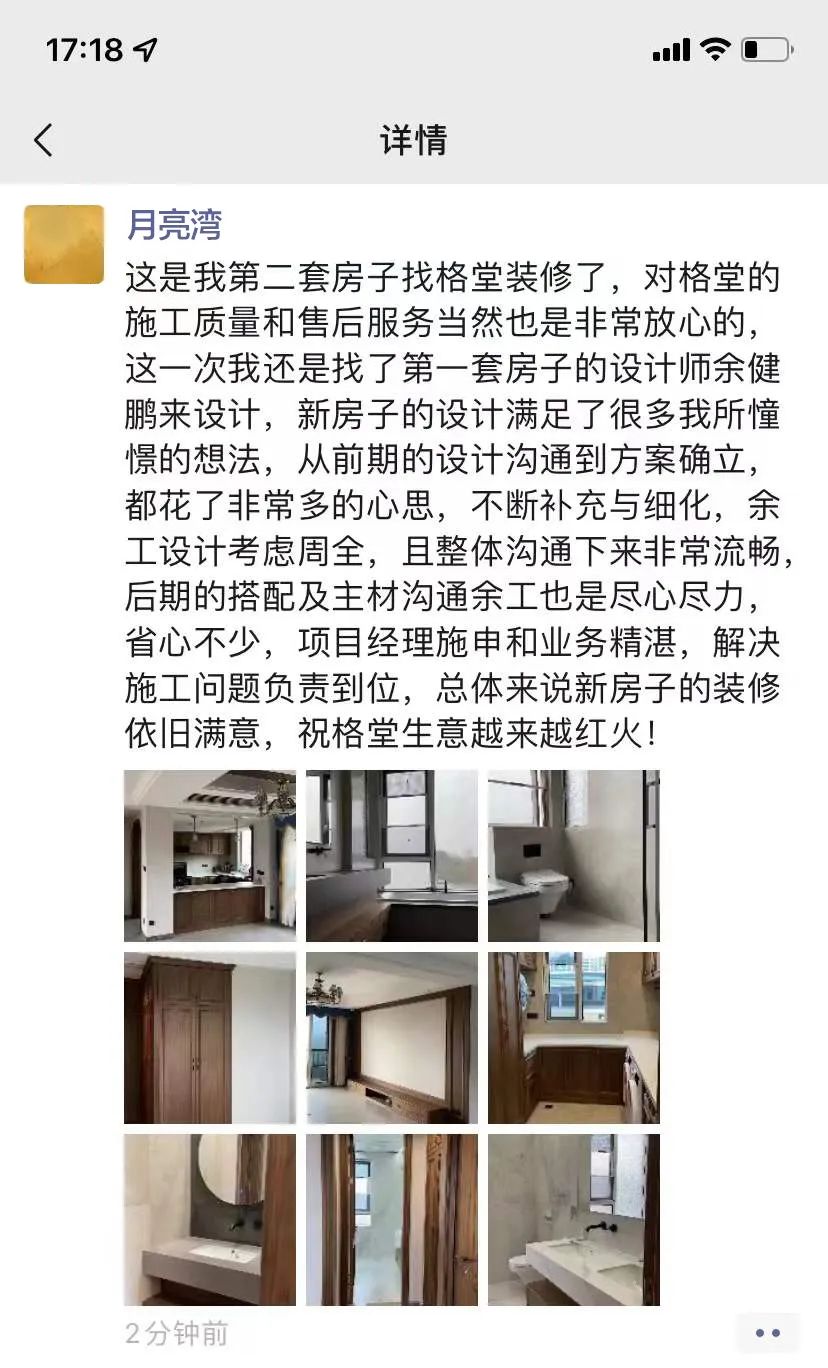Image resolution: width=828 pixels, height=1368 pixels.
Task: View the bay window bathtub photo
Action: [x=392, y=856]
